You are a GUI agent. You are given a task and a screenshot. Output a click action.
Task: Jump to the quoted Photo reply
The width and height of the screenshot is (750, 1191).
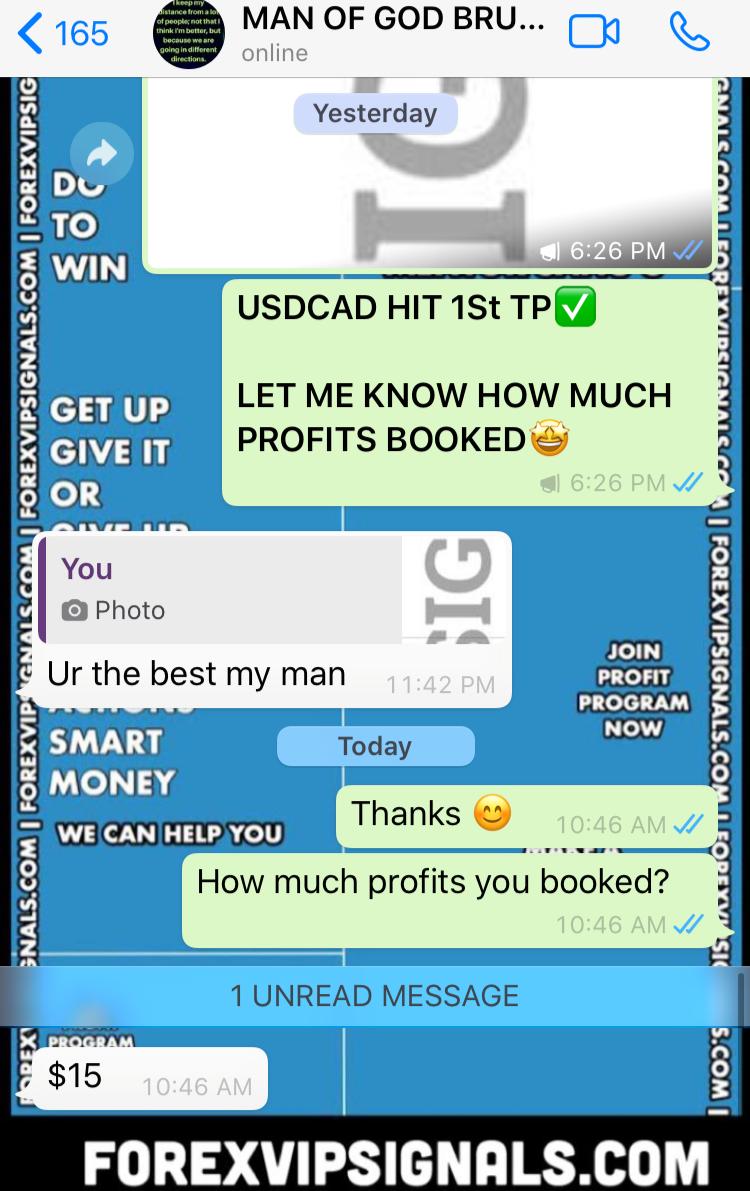point(222,589)
